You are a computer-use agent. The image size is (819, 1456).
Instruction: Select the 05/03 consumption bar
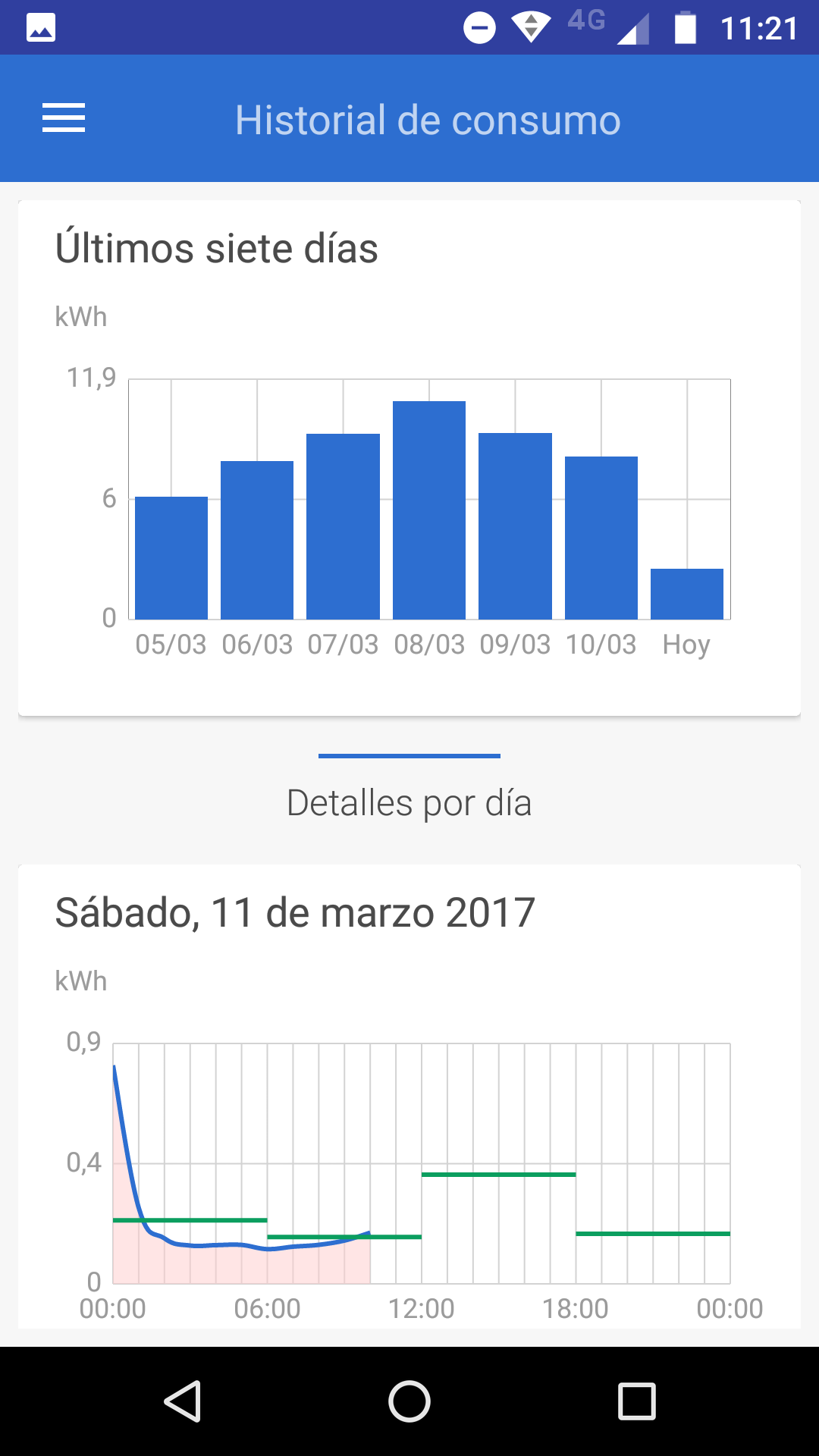click(171, 558)
